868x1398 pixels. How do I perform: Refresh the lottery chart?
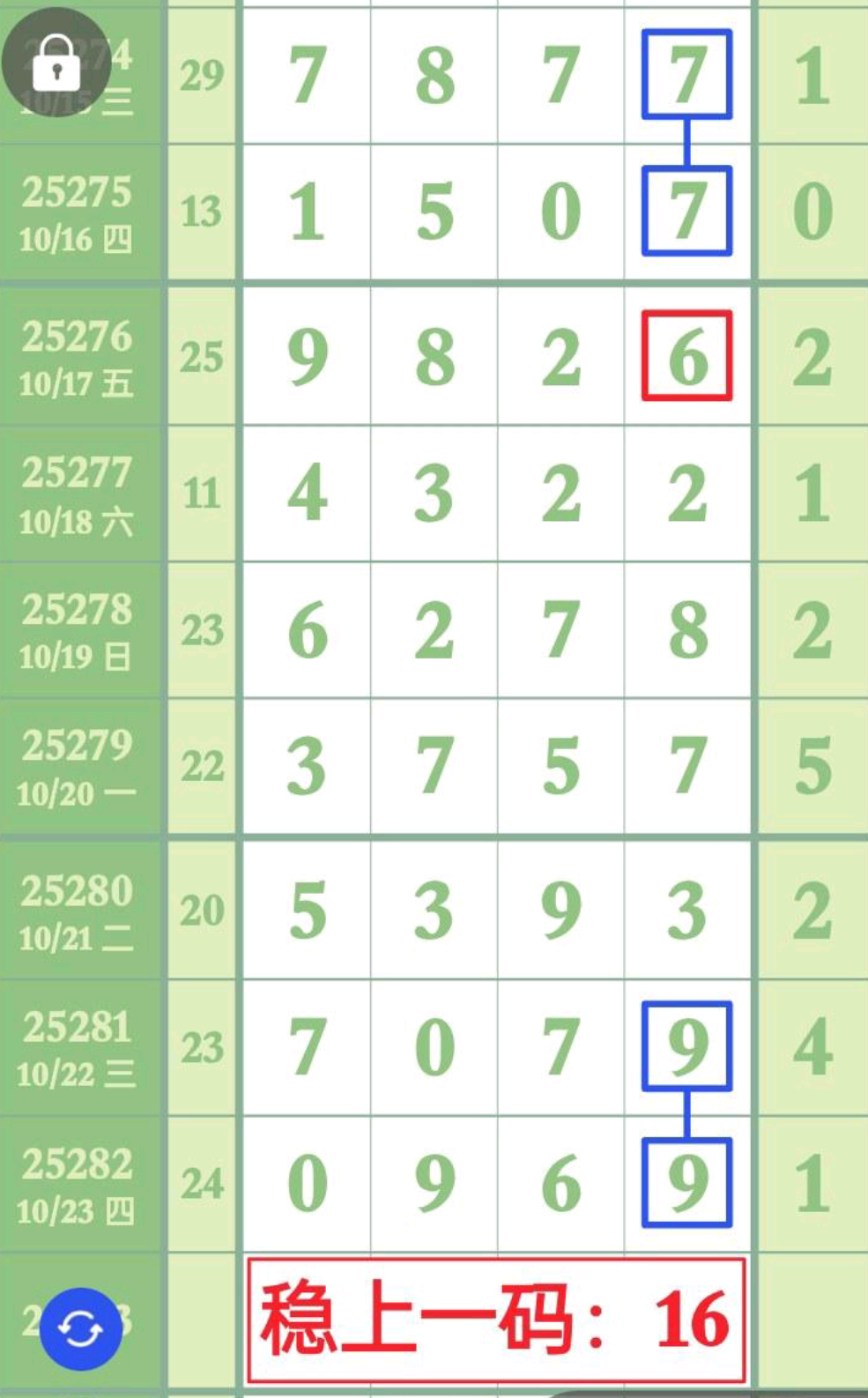point(80,1328)
